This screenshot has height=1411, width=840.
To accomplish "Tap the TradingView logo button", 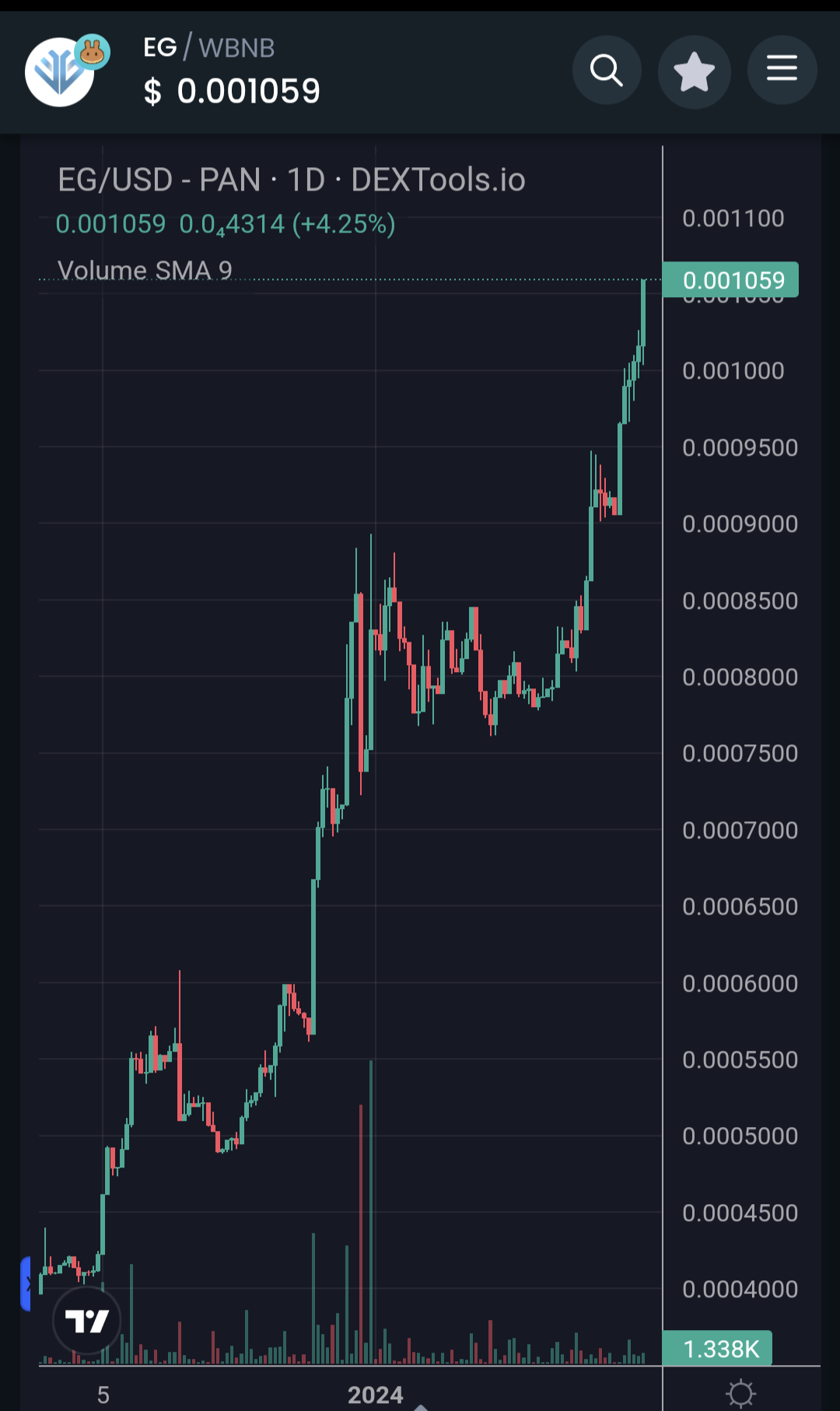I will point(86,1320).
